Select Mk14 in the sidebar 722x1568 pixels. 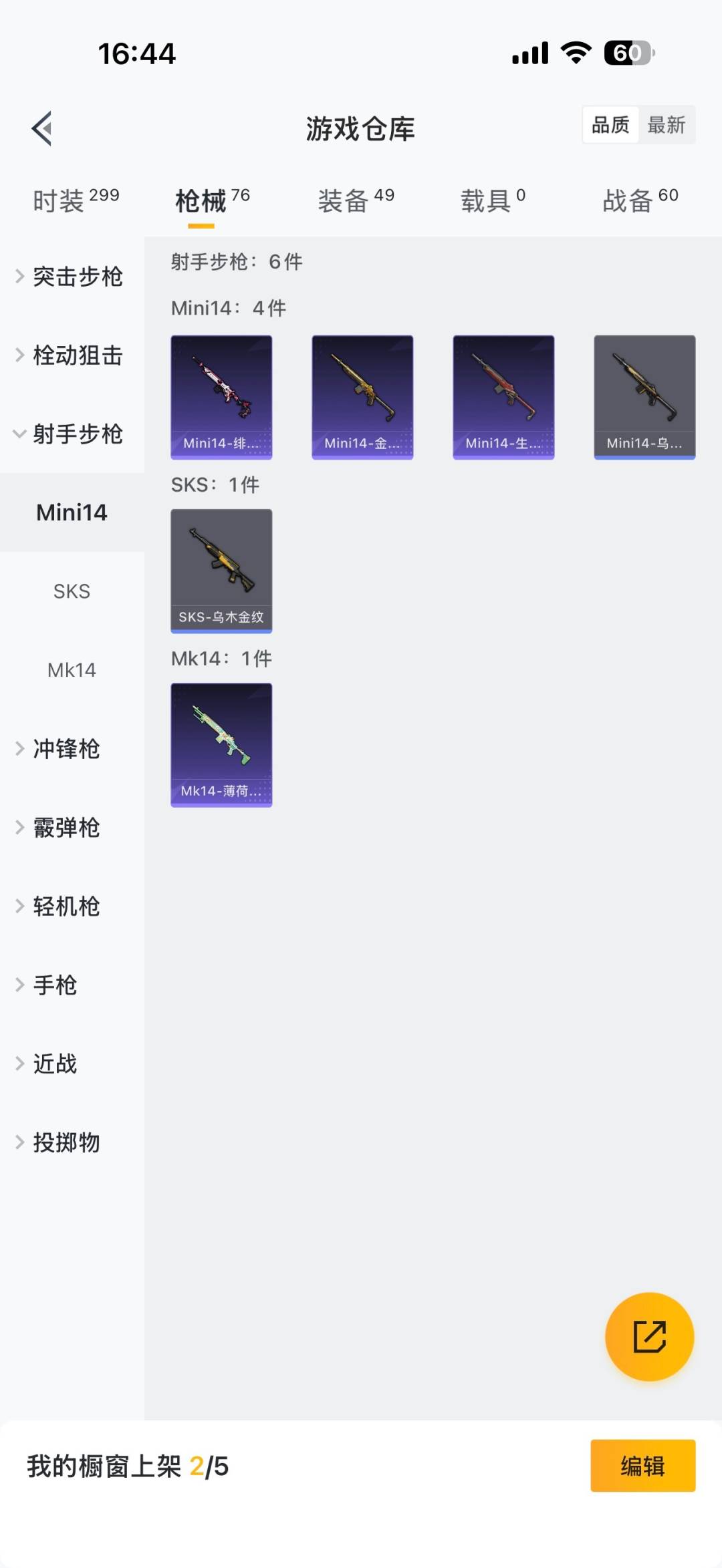[72, 670]
